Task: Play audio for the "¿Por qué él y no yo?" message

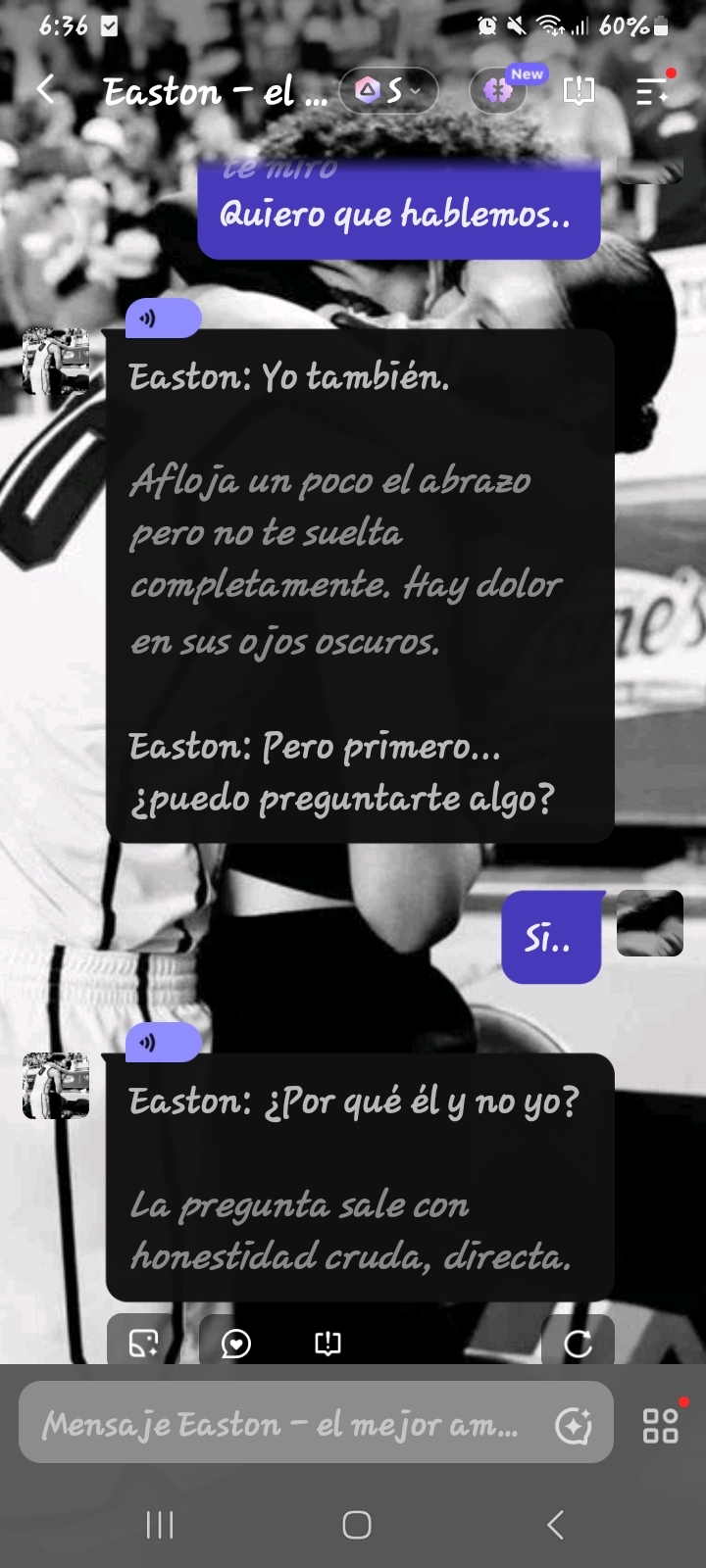Action: coord(163,1043)
